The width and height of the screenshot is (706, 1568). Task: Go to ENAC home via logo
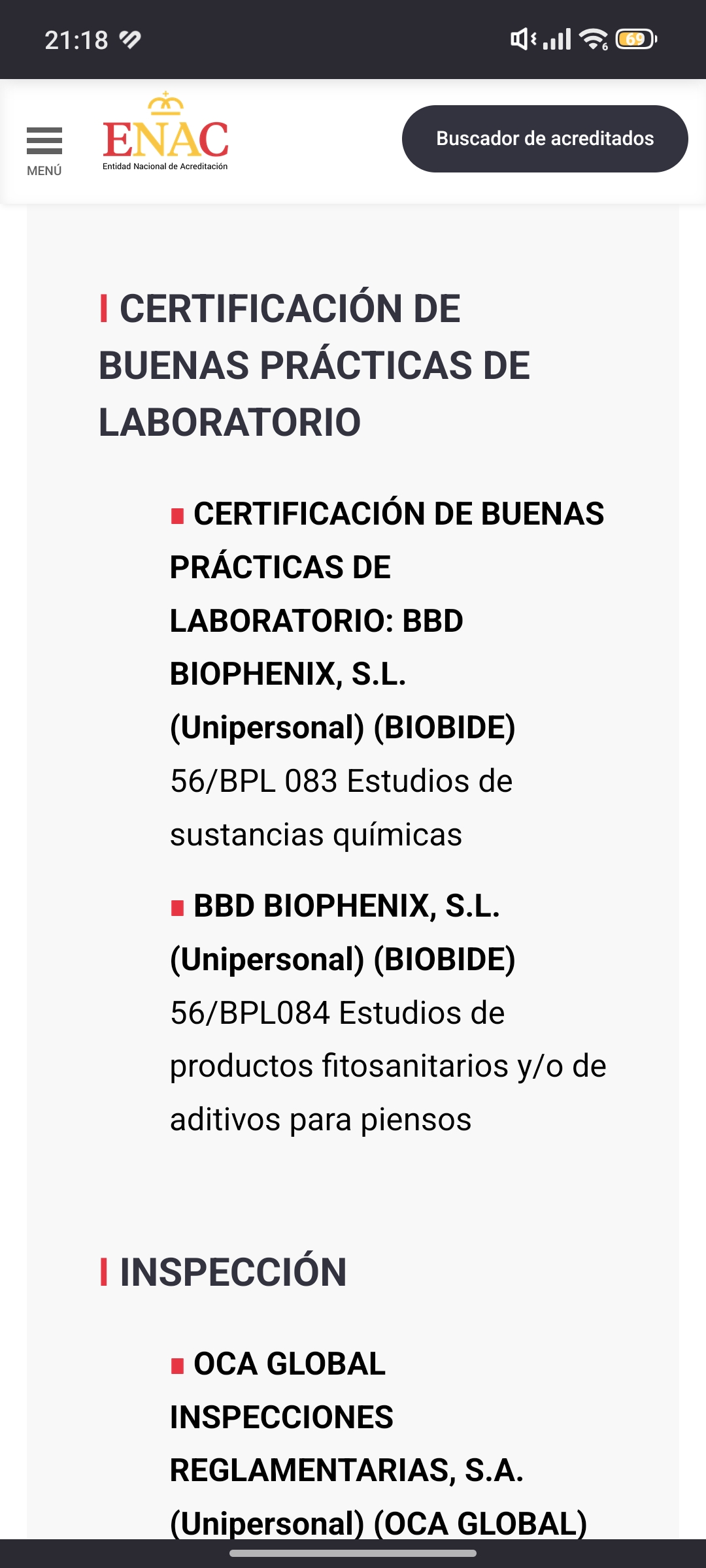pyautogui.click(x=165, y=133)
